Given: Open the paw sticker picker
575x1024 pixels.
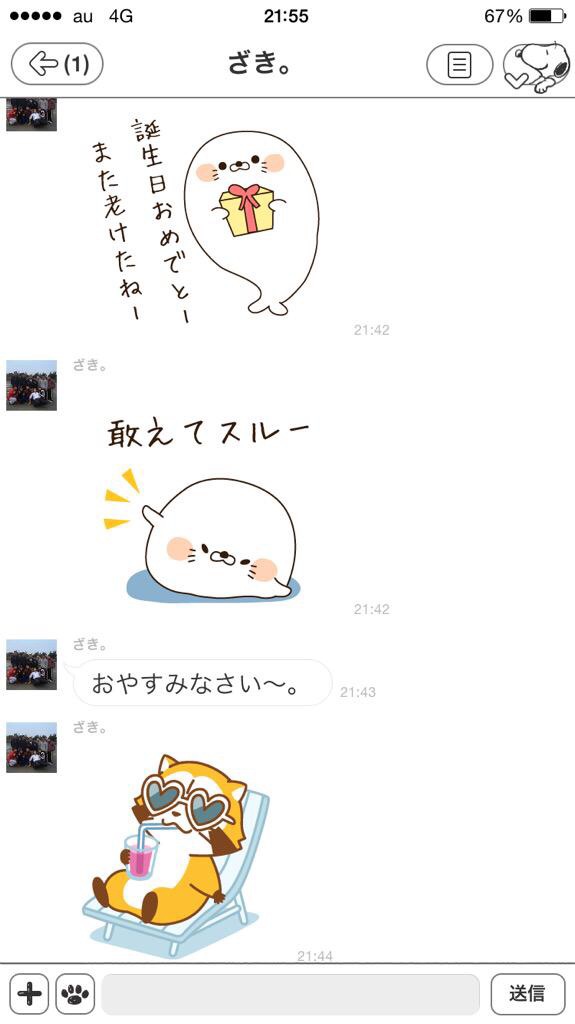Looking at the screenshot, I should tap(75, 993).
